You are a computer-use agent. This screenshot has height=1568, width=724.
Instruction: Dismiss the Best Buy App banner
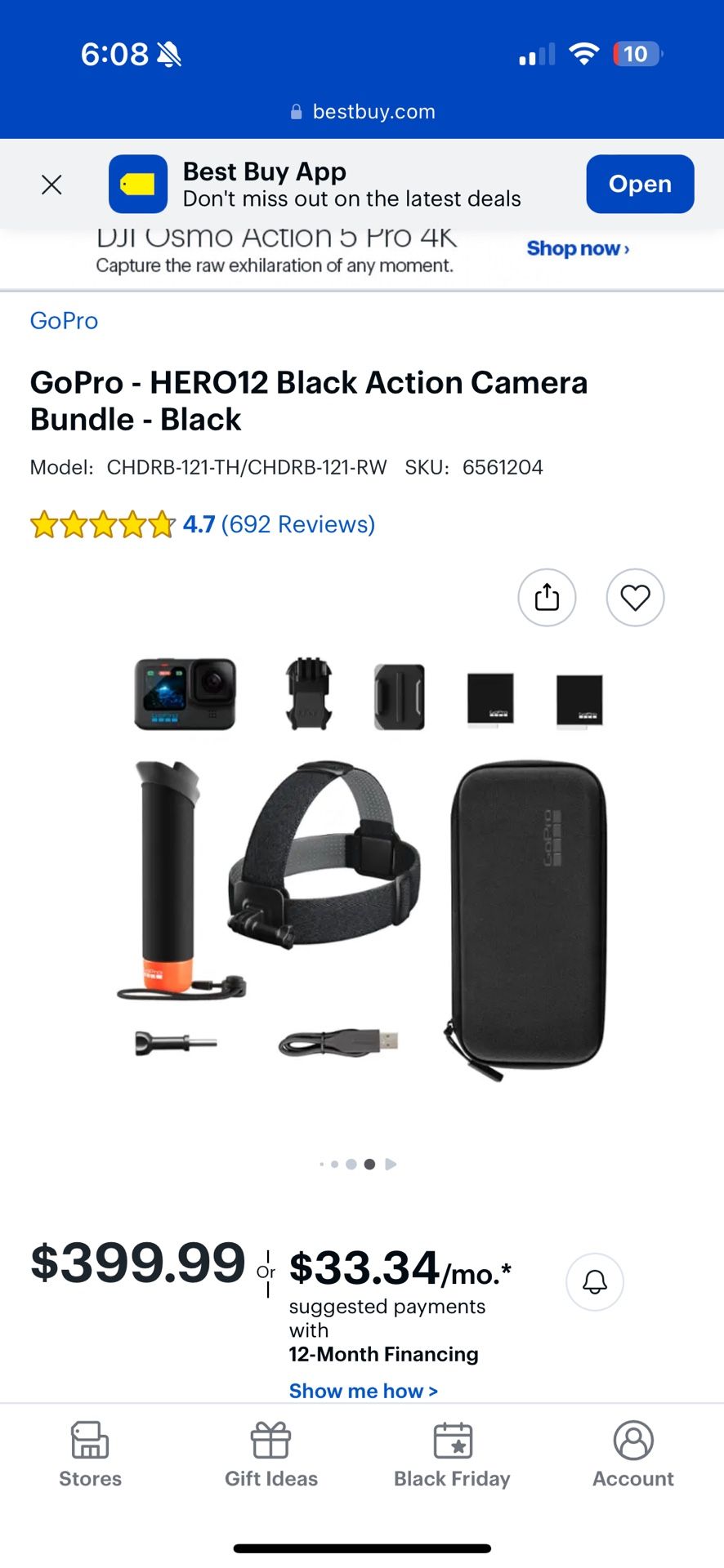pos(51,185)
